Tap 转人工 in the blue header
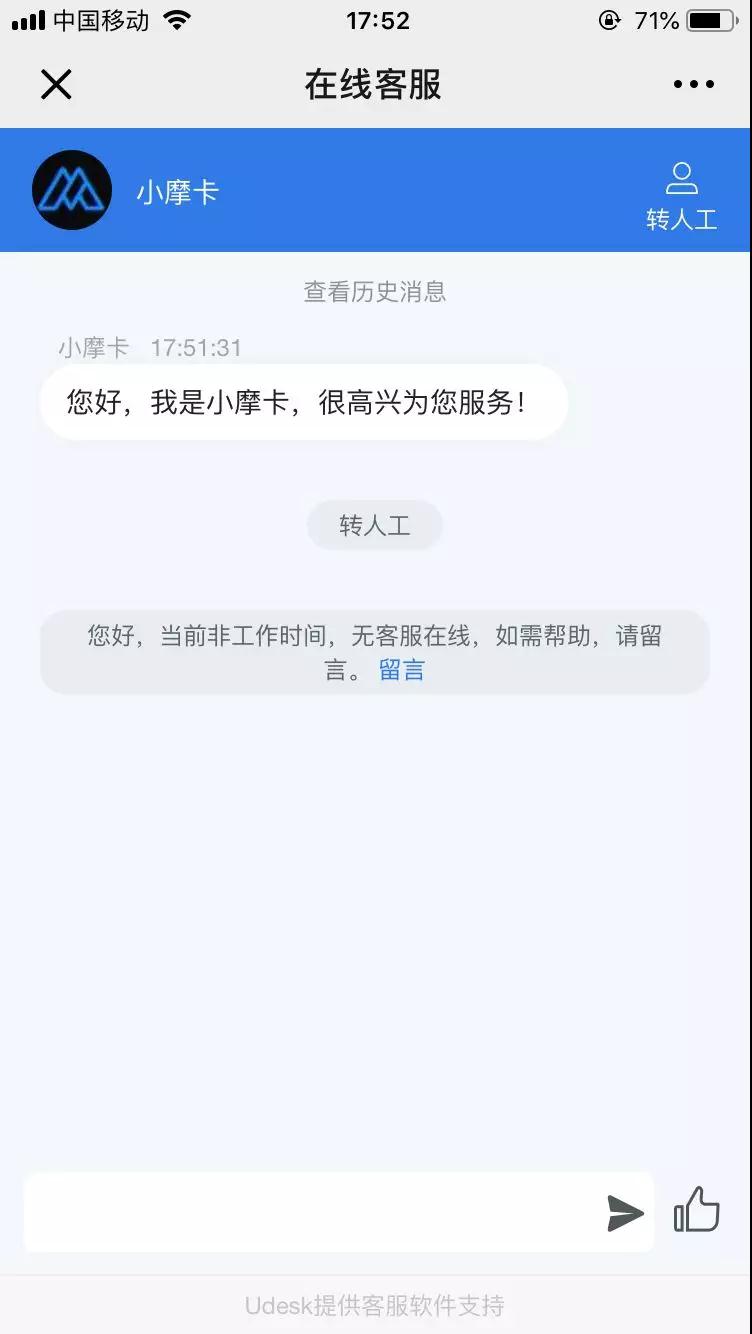 click(x=681, y=197)
